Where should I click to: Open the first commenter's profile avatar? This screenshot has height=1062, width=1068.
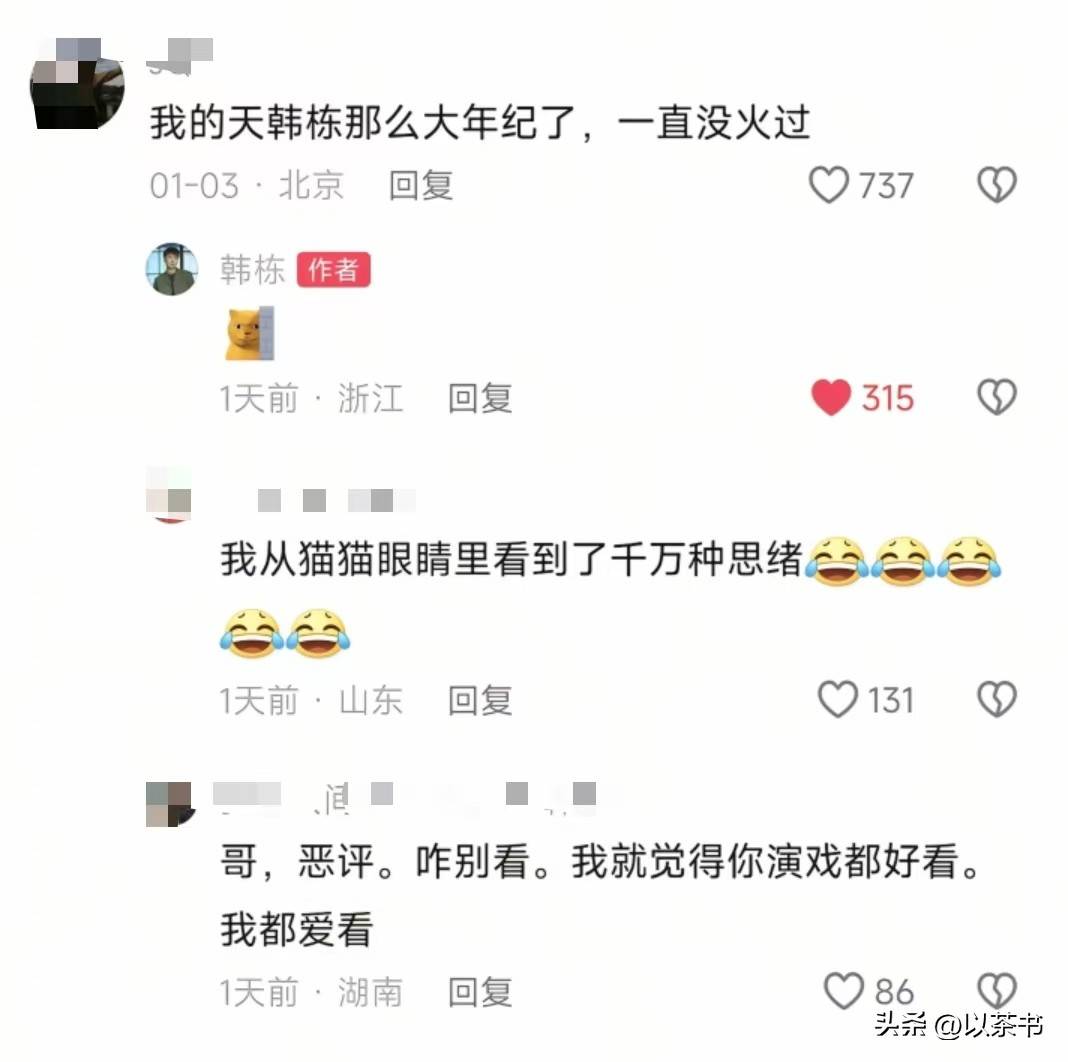coord(77,85)
